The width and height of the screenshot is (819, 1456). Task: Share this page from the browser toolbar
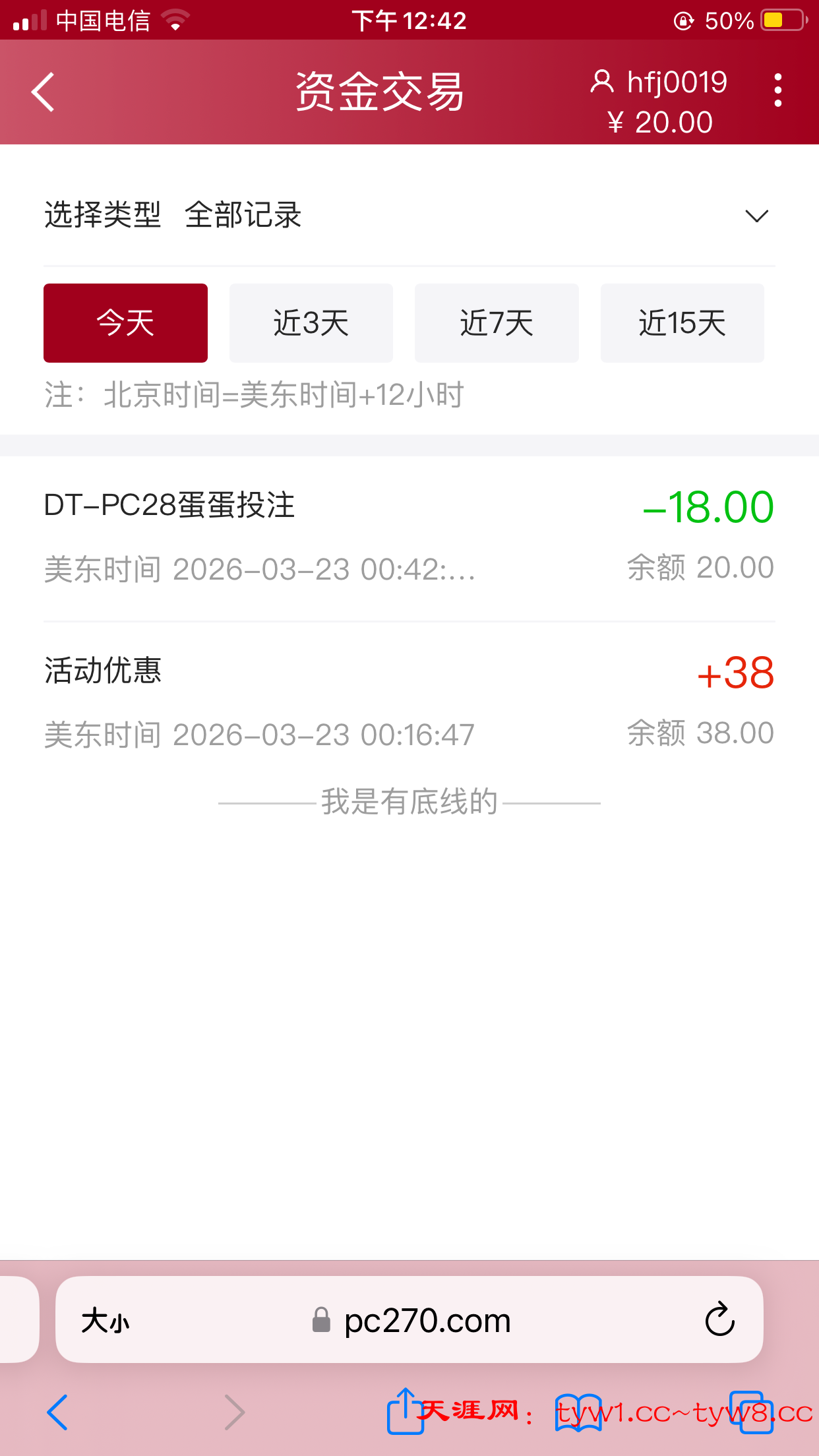(404, 1411)
